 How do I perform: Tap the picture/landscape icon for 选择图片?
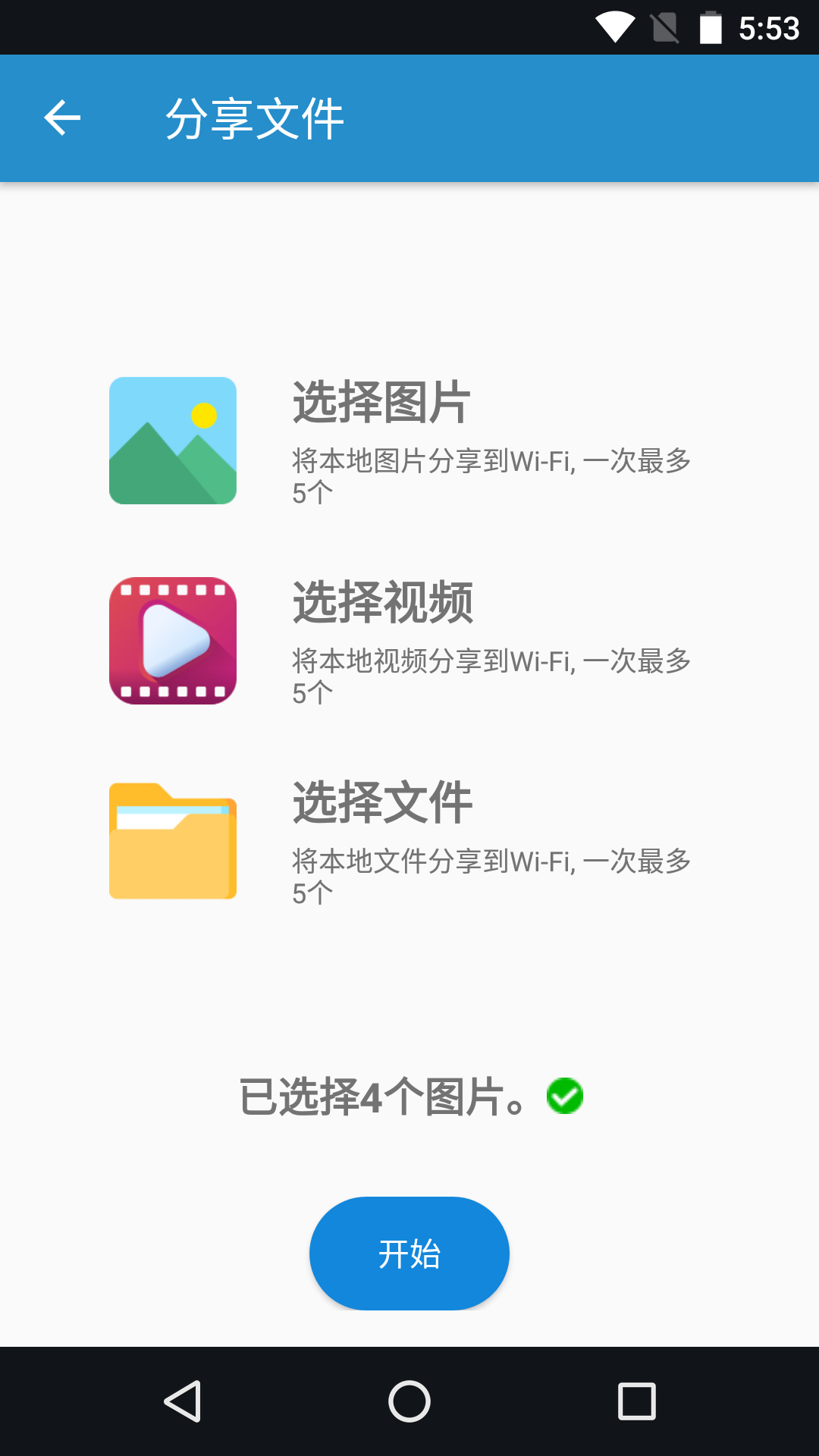(x=173, y=440)
